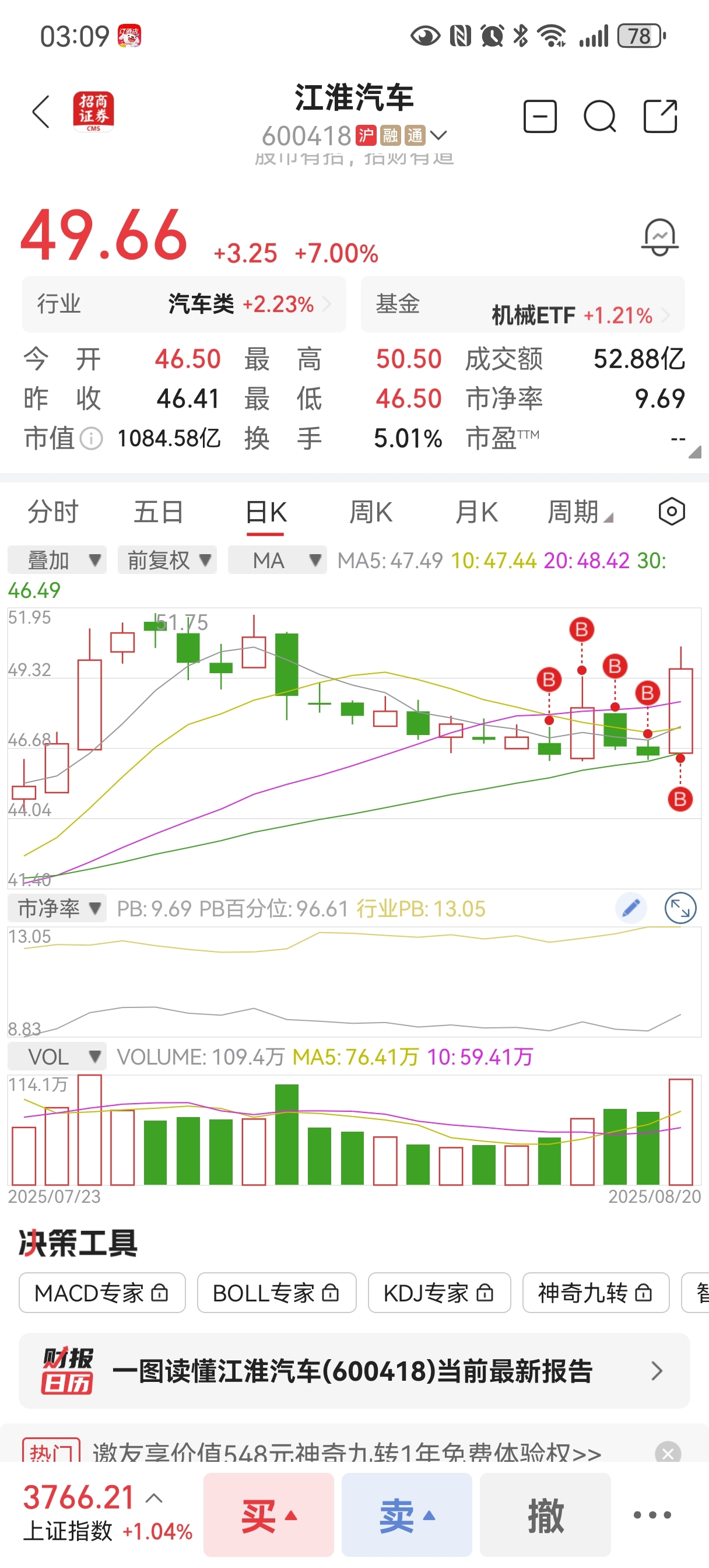709x1568 pixels.
Task: Open the 叠加 overlay dropdown
Action: [57, 560]
